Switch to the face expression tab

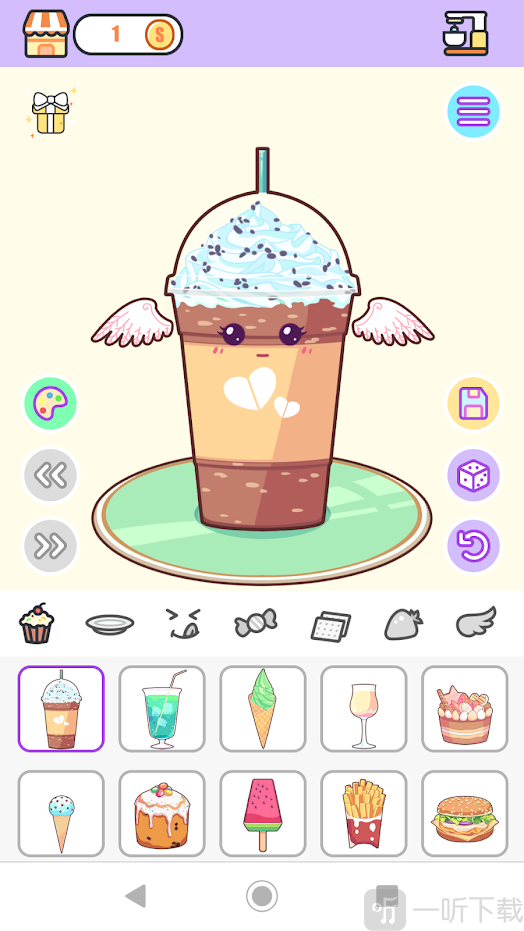point(183,623)
